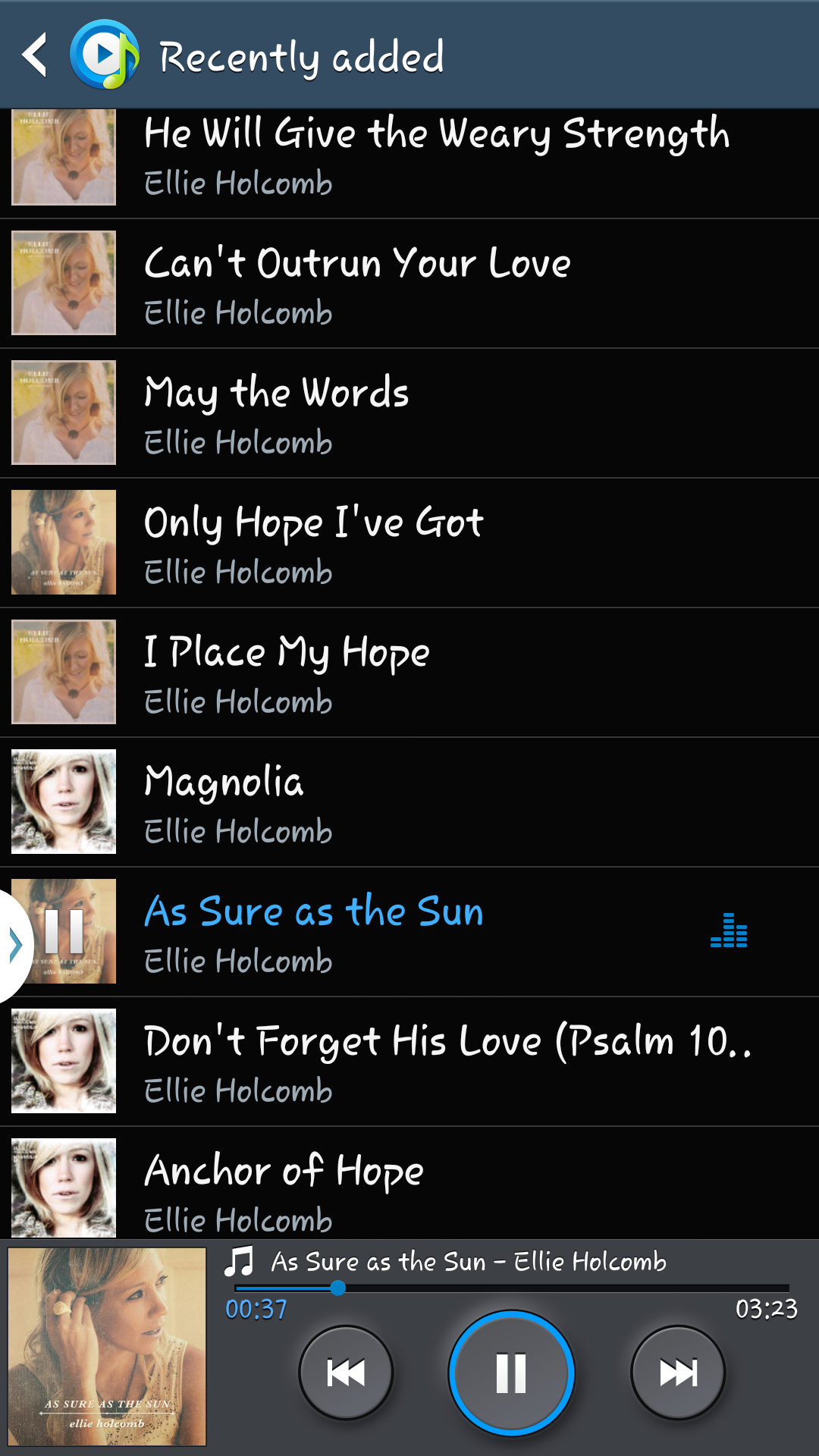The width and height of the screenshot is (819, 1456).
Task: Select I Place My Hope
Action: [409, 673]
